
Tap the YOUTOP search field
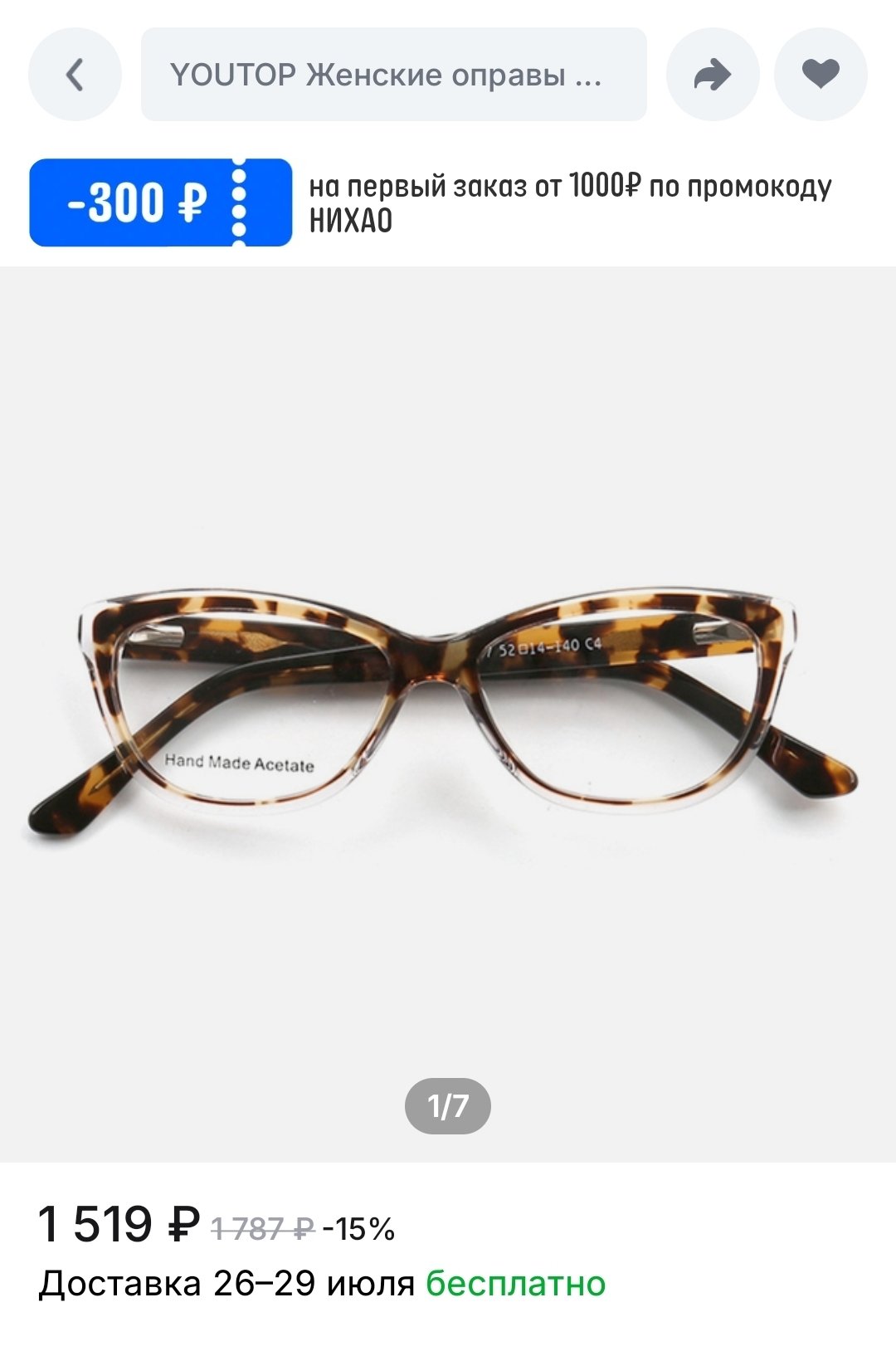[393, 75]
